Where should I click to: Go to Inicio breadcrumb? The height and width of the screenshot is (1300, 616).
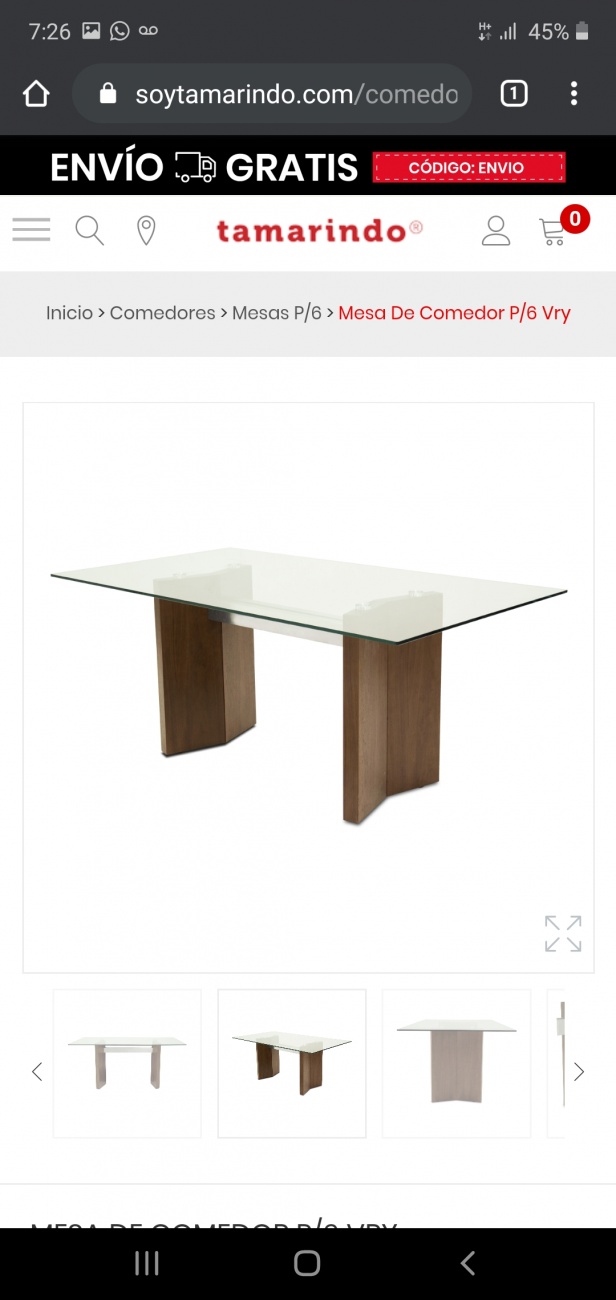pos(69,313)
